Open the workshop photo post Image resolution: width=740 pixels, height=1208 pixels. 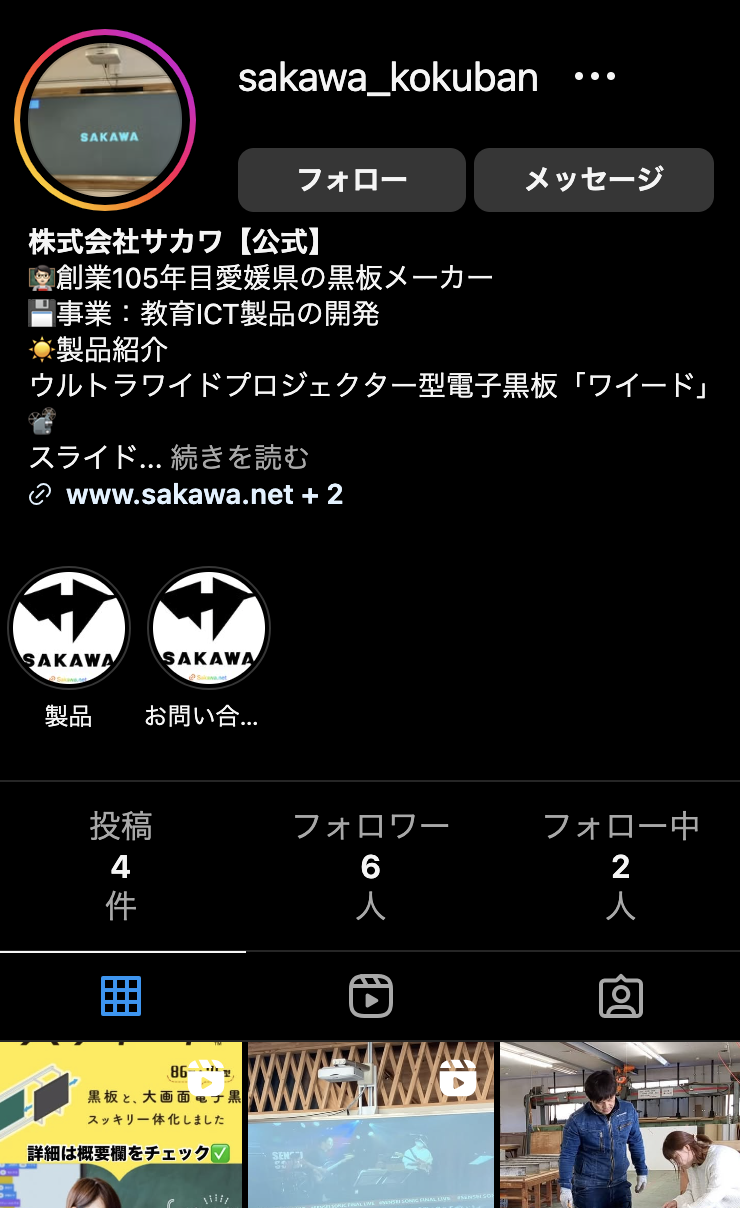(620, 1125)
